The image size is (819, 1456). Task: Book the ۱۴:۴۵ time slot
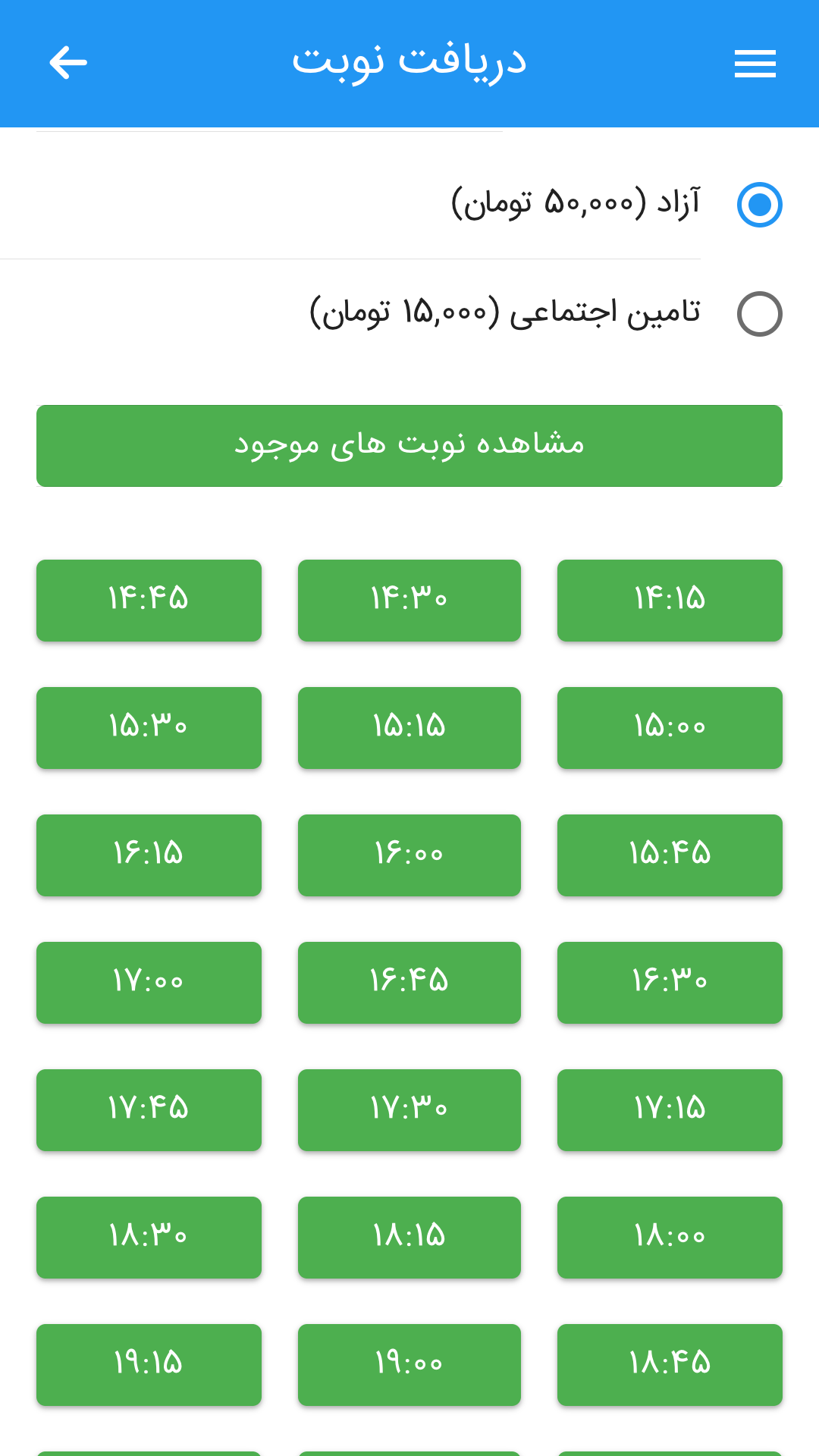click(149, 601)
